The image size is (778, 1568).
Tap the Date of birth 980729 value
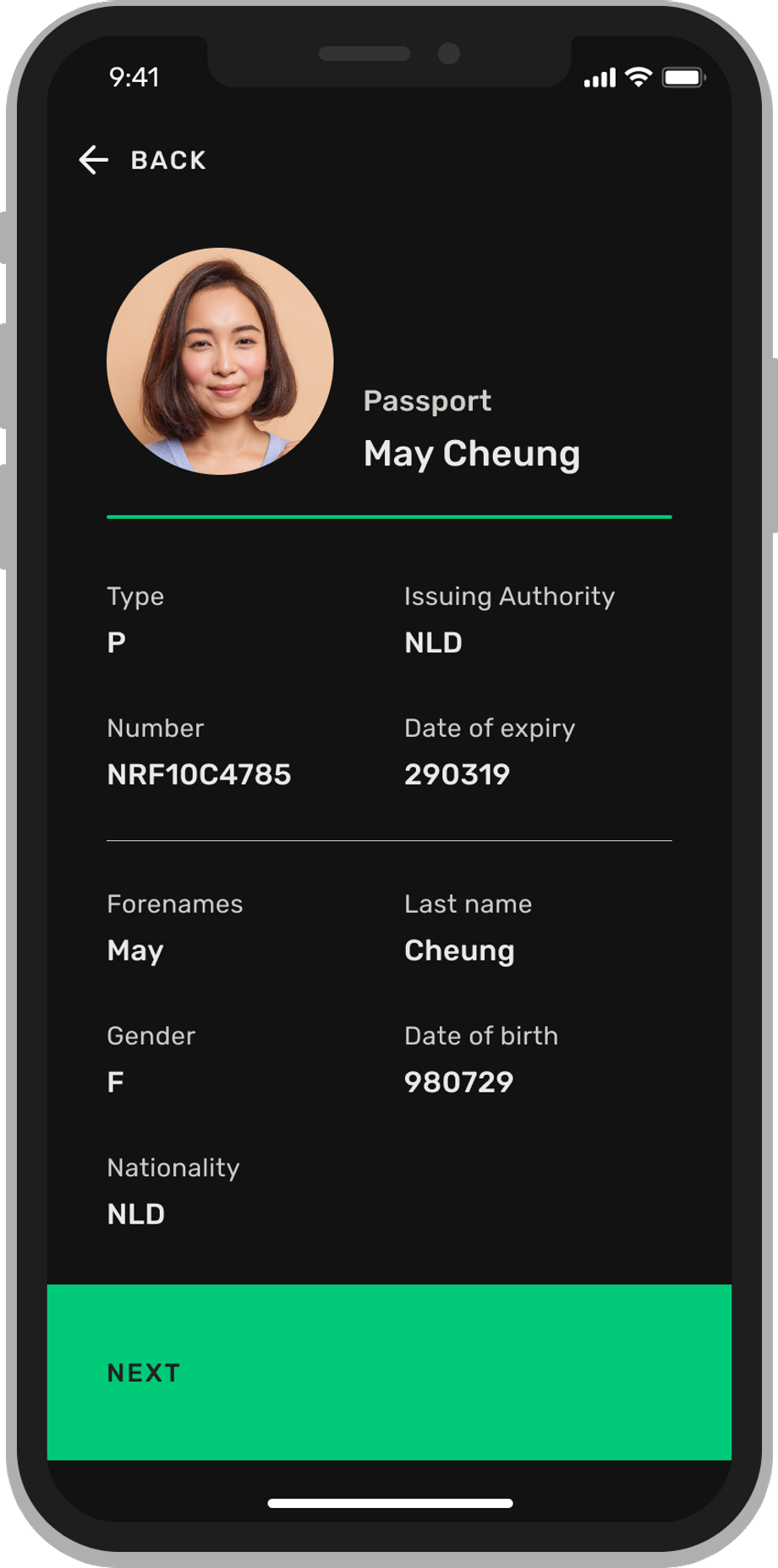coord(460,1081)
